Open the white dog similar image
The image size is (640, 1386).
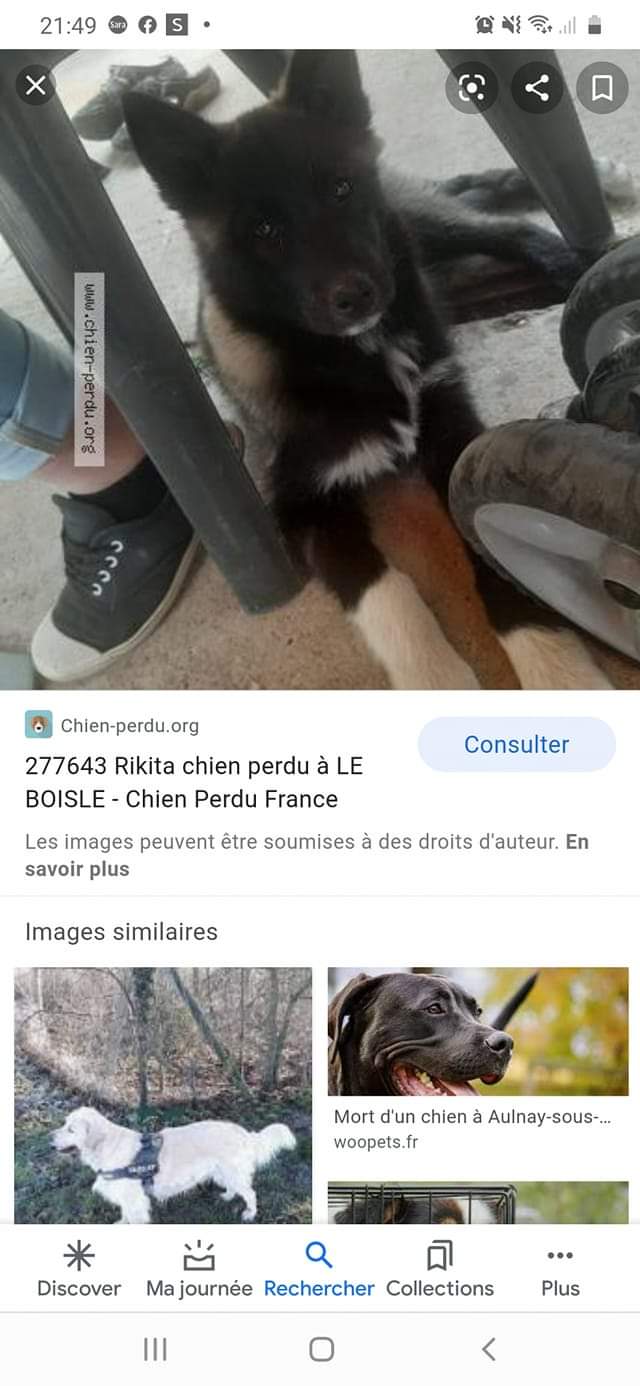[163, 1096]
